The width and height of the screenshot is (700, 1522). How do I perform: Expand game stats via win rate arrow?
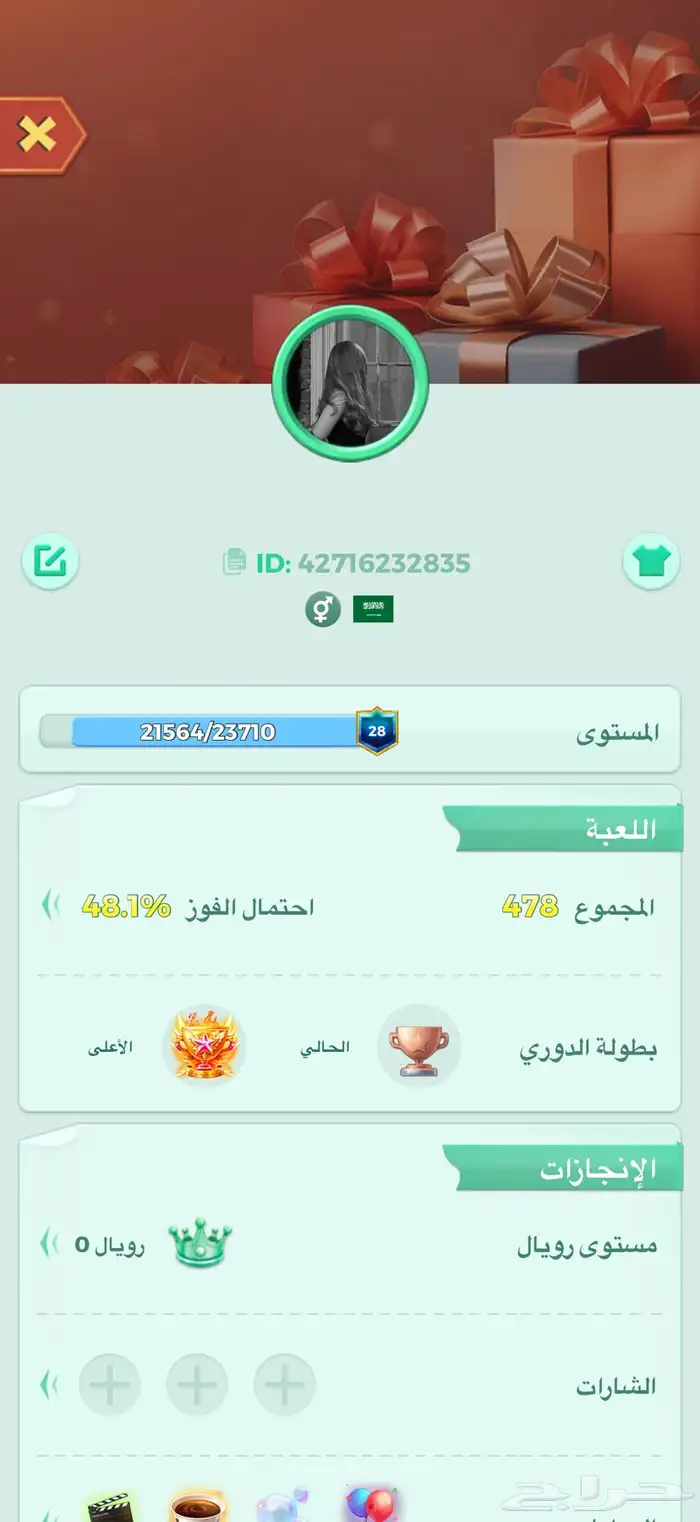click(50, 906)
